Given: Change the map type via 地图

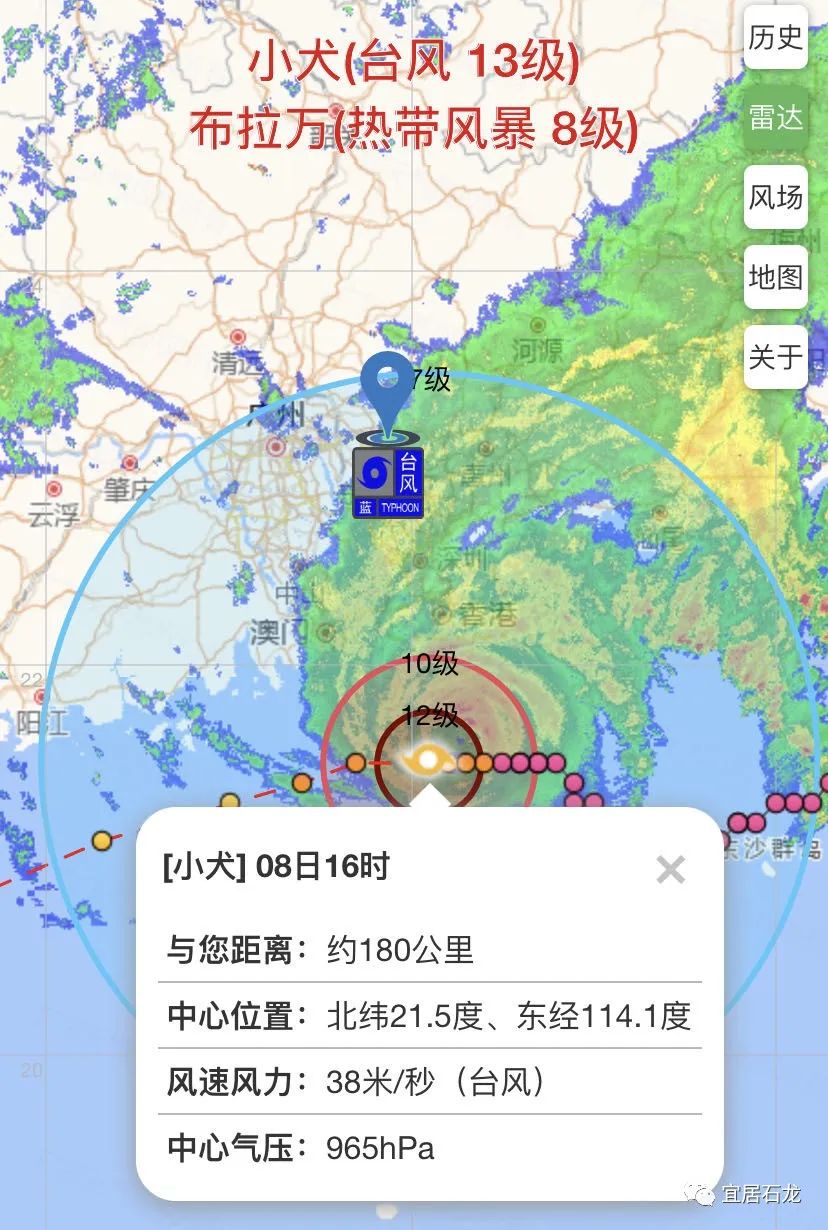Looking at the screenshot, I should pos(776,276).
